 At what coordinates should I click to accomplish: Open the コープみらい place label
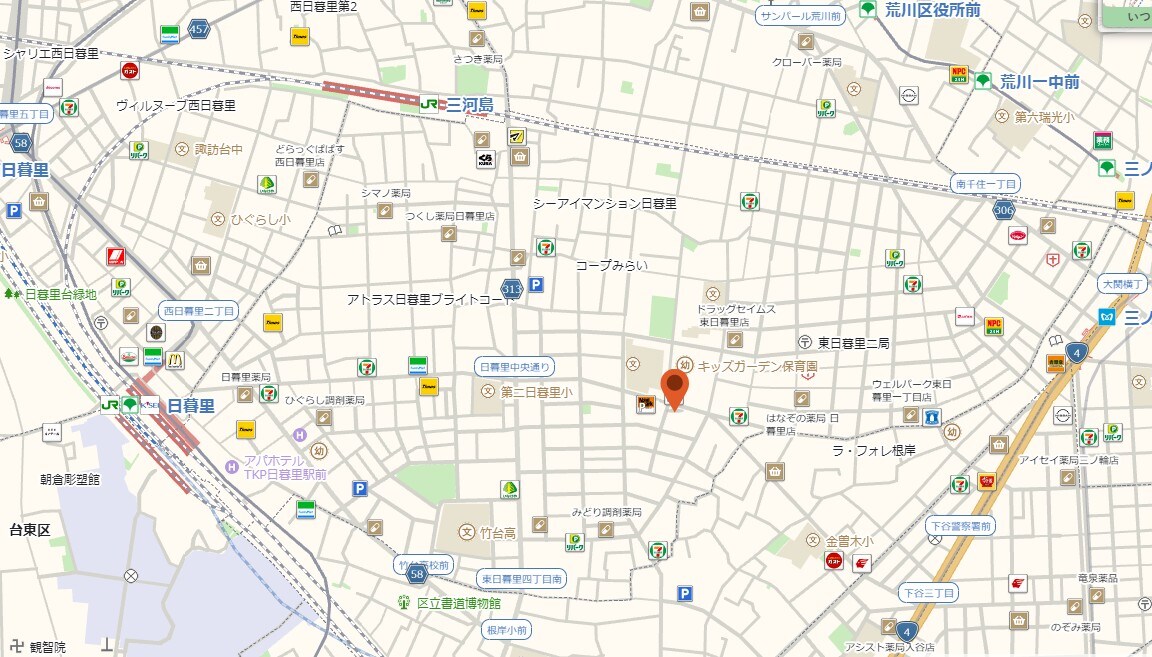[611, 265]
